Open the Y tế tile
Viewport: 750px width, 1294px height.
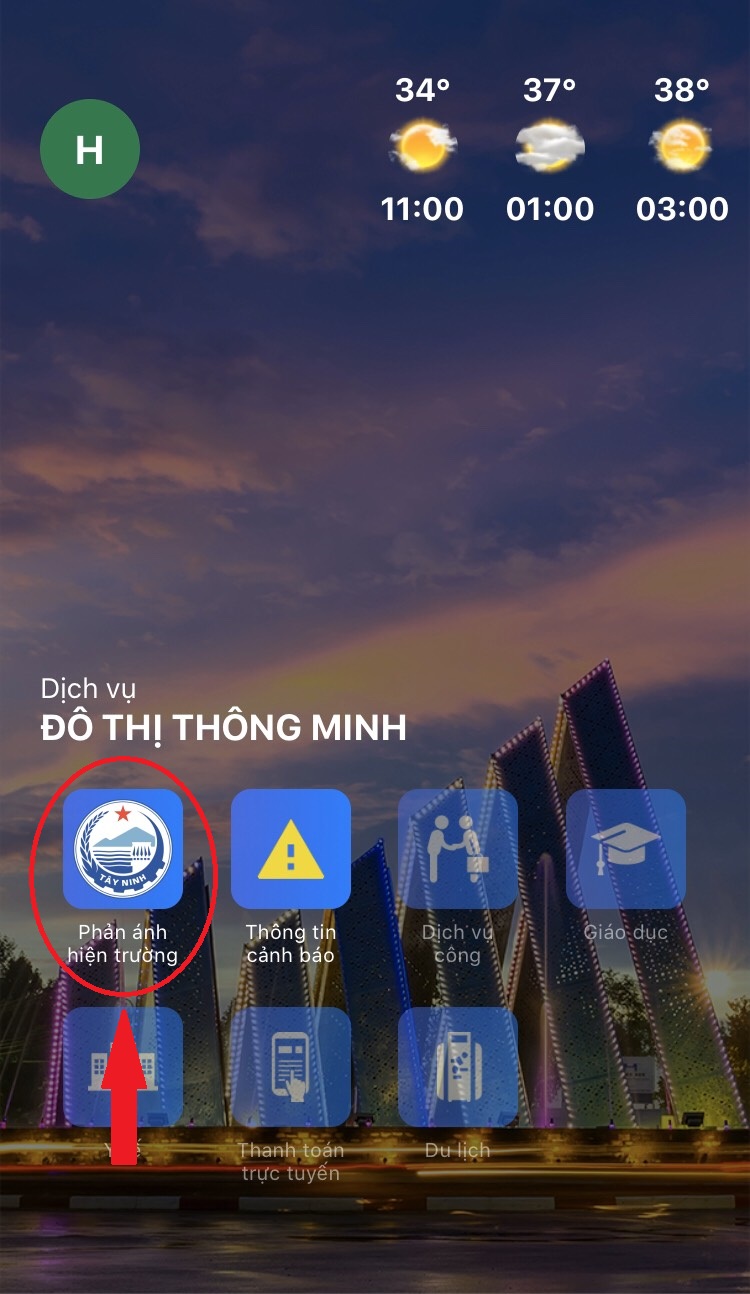coord(123,1066)
